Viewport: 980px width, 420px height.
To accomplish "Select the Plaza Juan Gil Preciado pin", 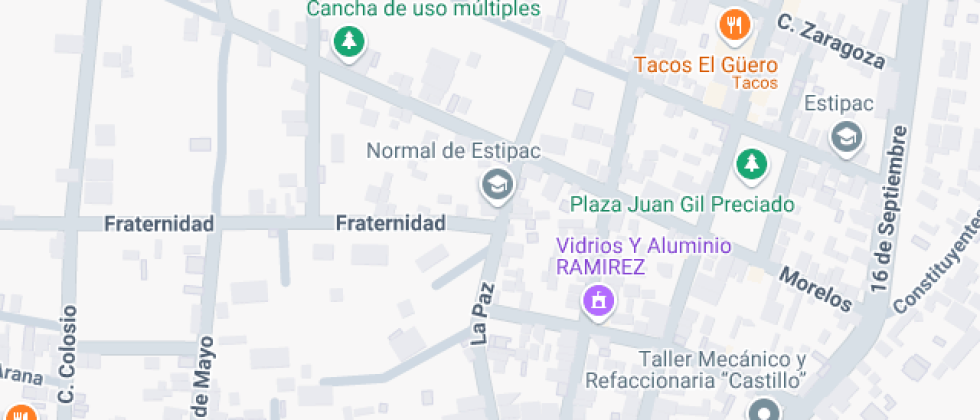I will point(750,163).
